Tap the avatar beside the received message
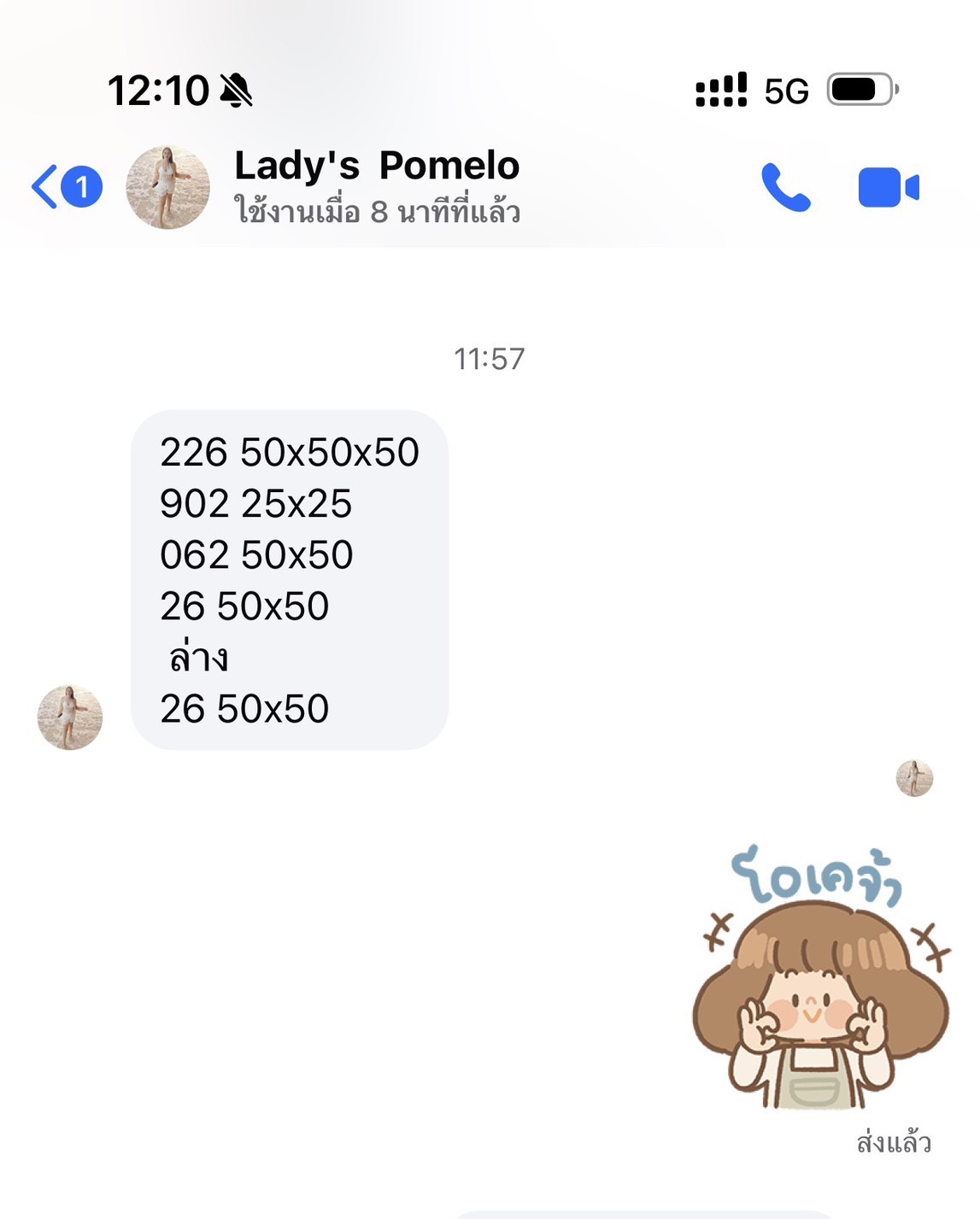The image size is (980, 1219). pos(70,718)
